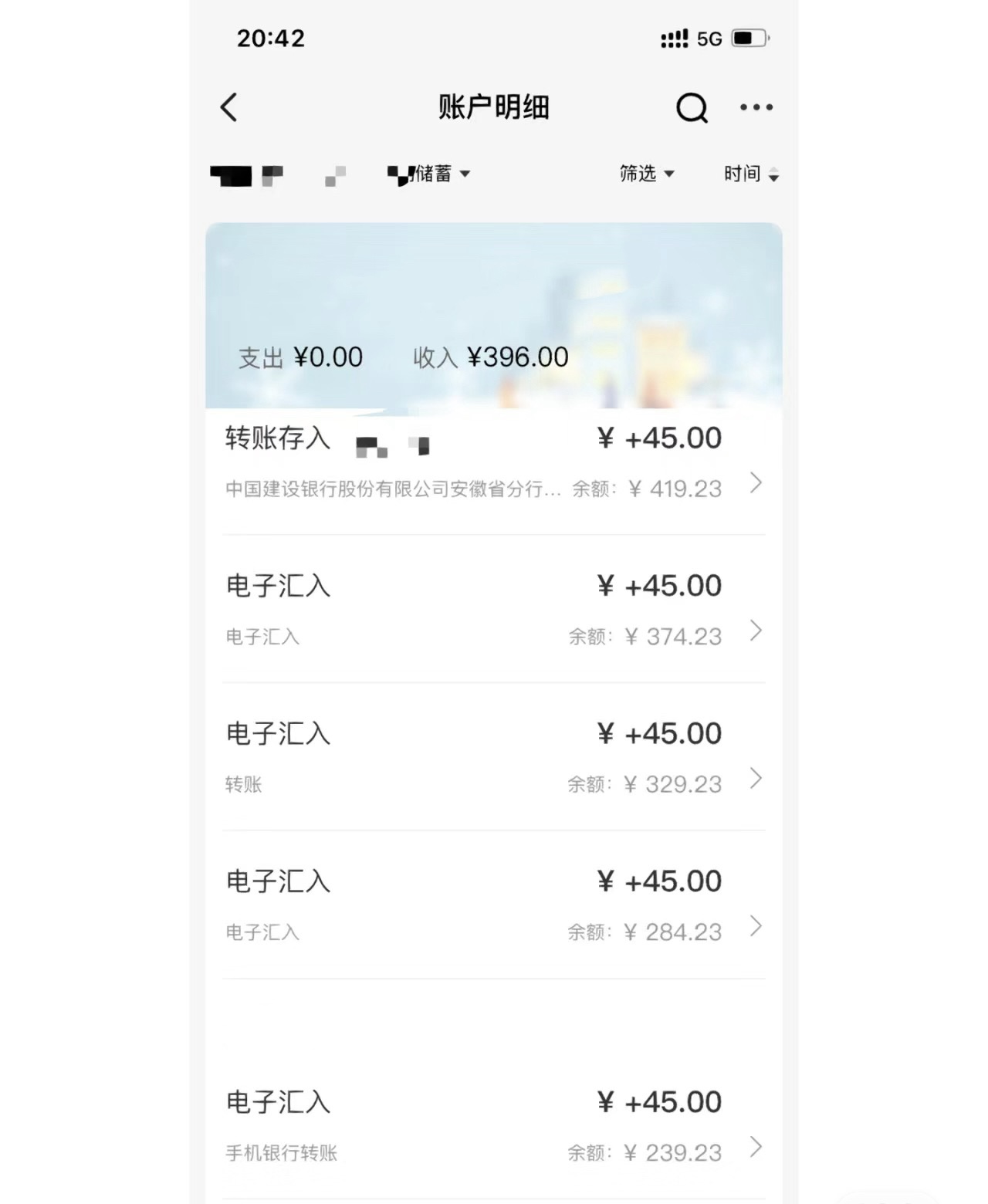The width and height of the screenshot is (988, 1204).
Task: Open the search icon in header
Action: [x=692, y=108]
